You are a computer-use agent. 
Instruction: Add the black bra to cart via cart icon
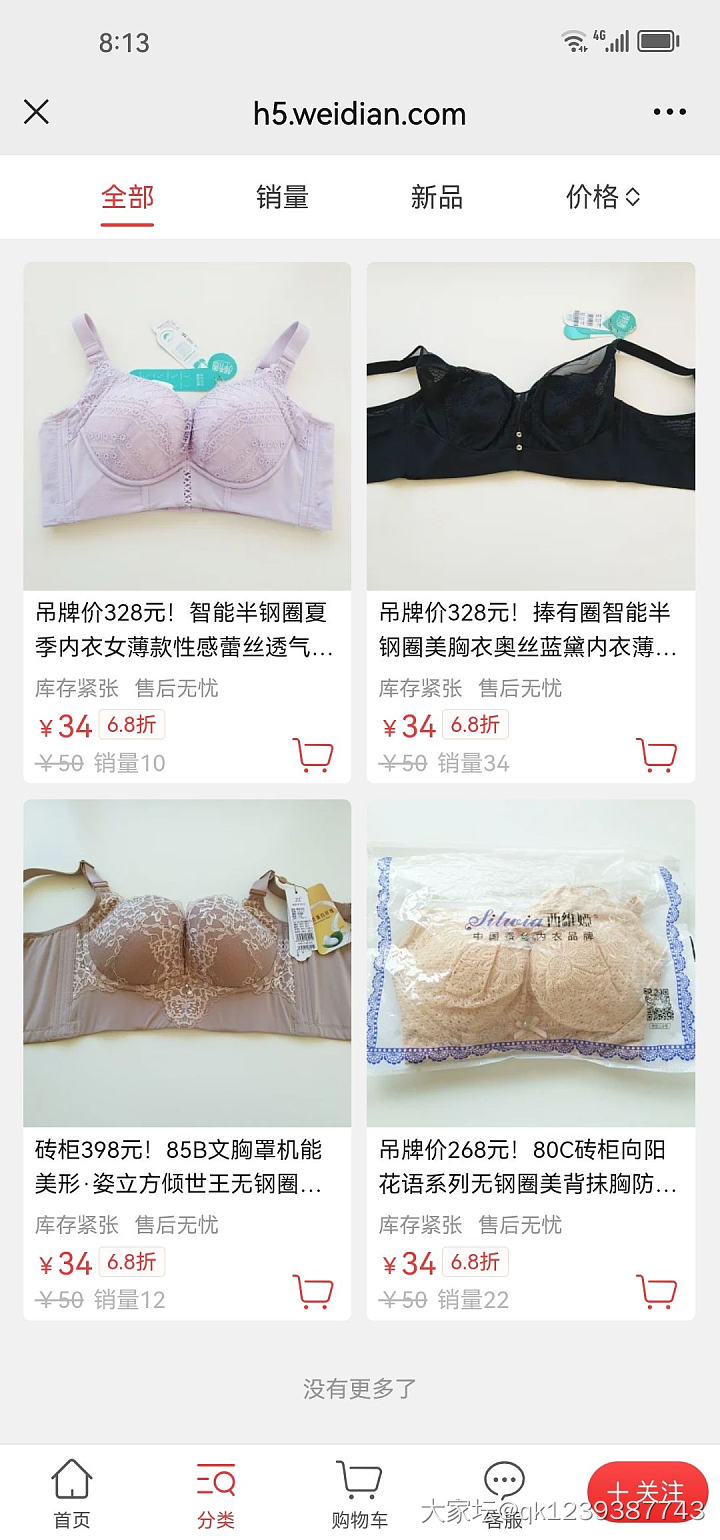coord(657,757)
